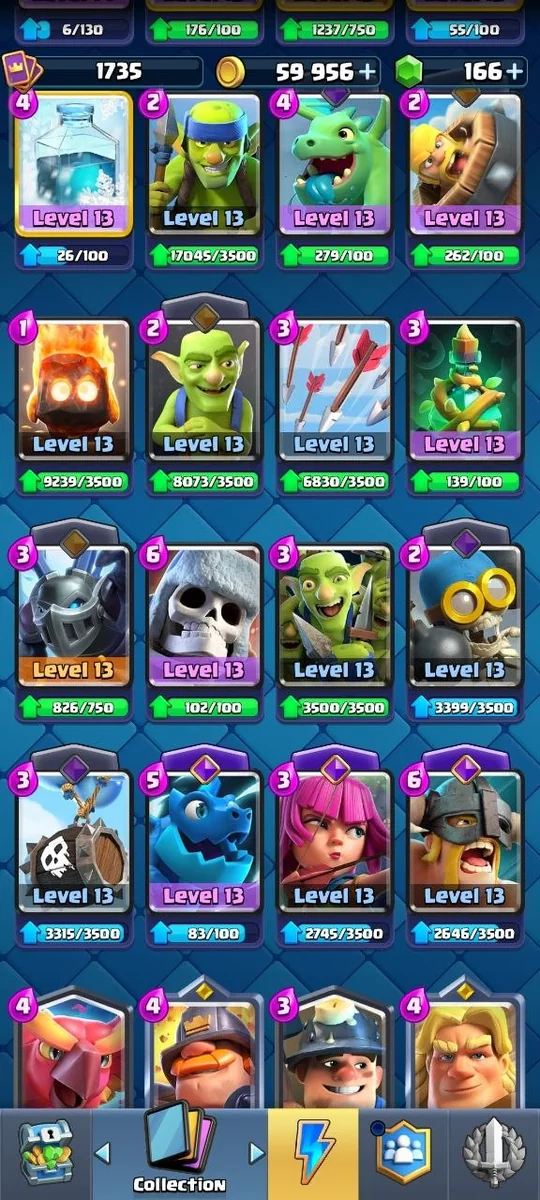Open the Skeleton Barrel card
The height and width of the screenshot is (1200, 540).
[73, 843]
